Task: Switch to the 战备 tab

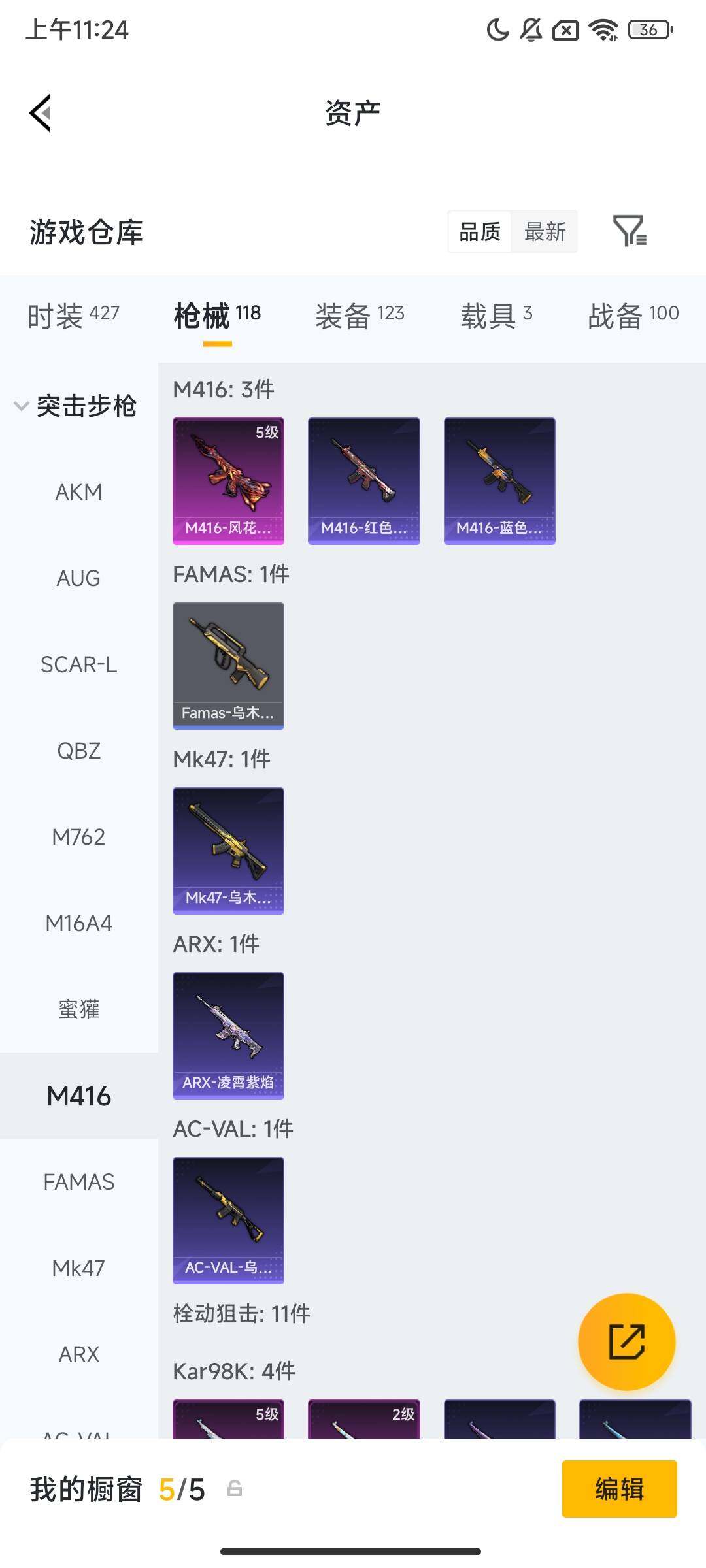Action: (633, 316)
